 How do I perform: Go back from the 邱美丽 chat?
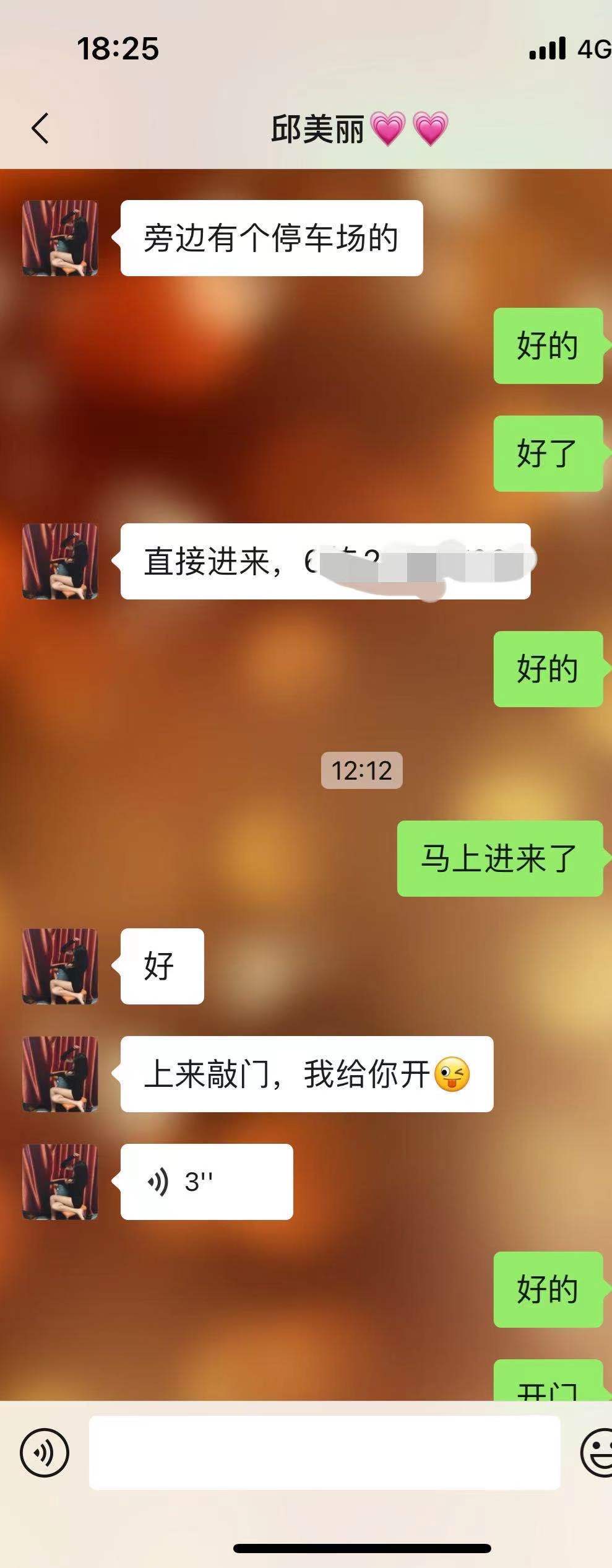click(40, 129)
